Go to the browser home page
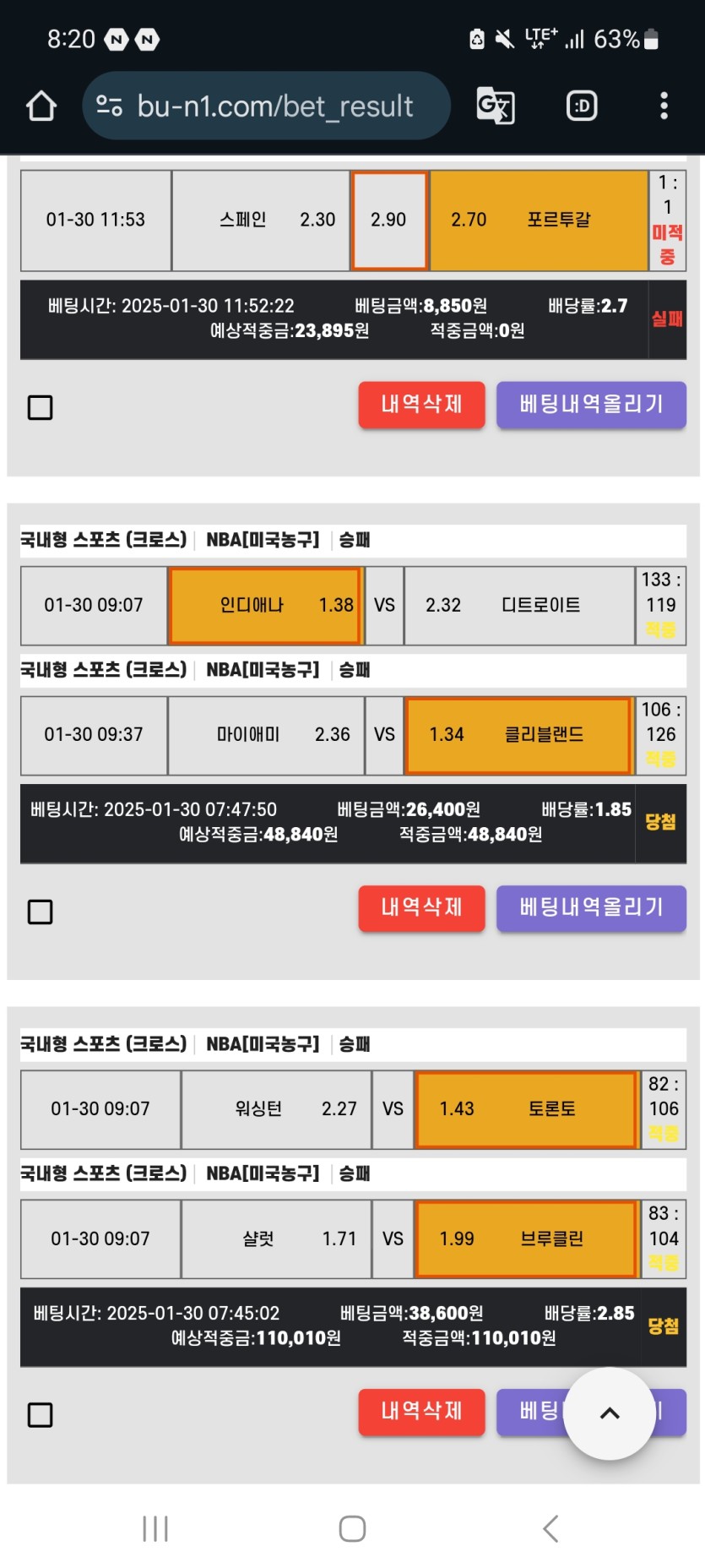The image size is (705, 1568). [x=41, y=106]
